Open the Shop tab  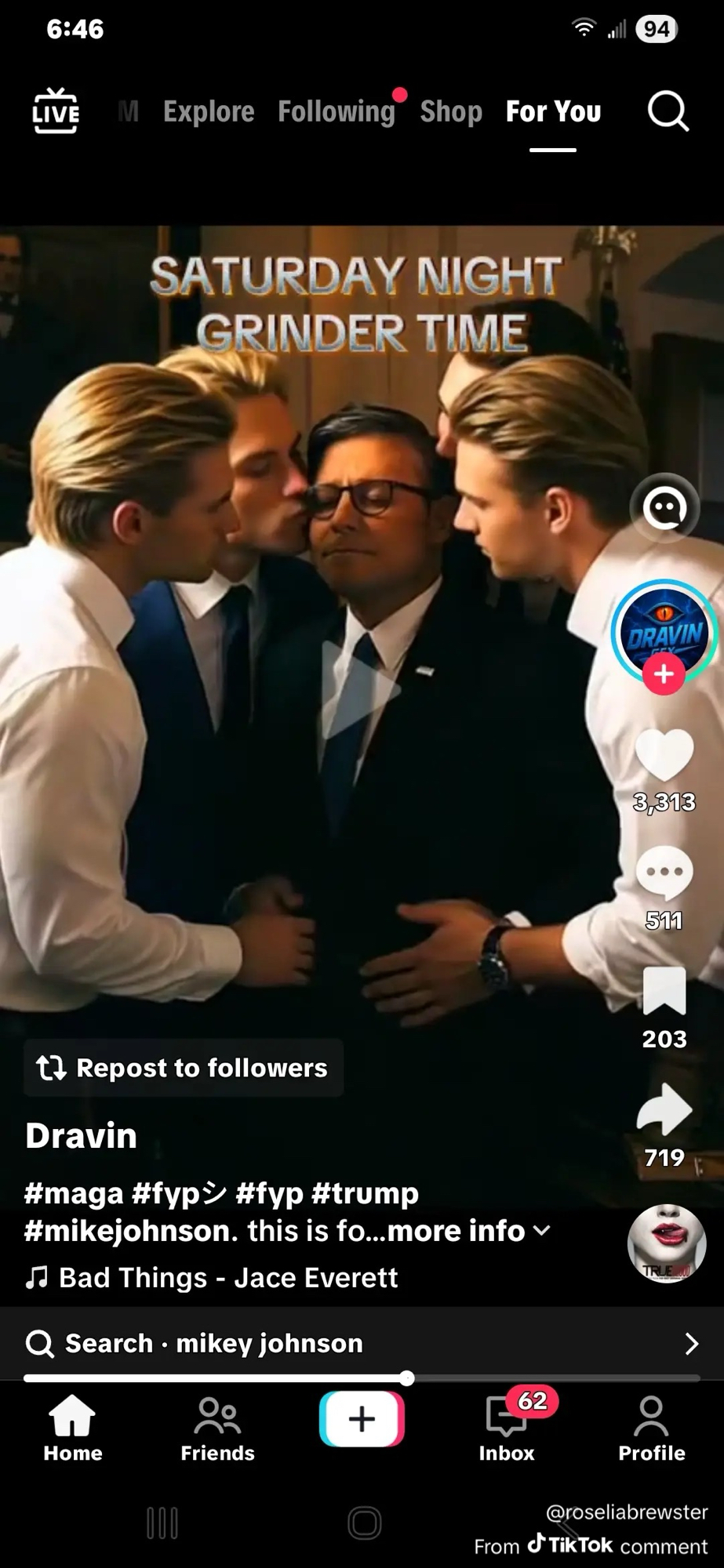coord(451,111)
